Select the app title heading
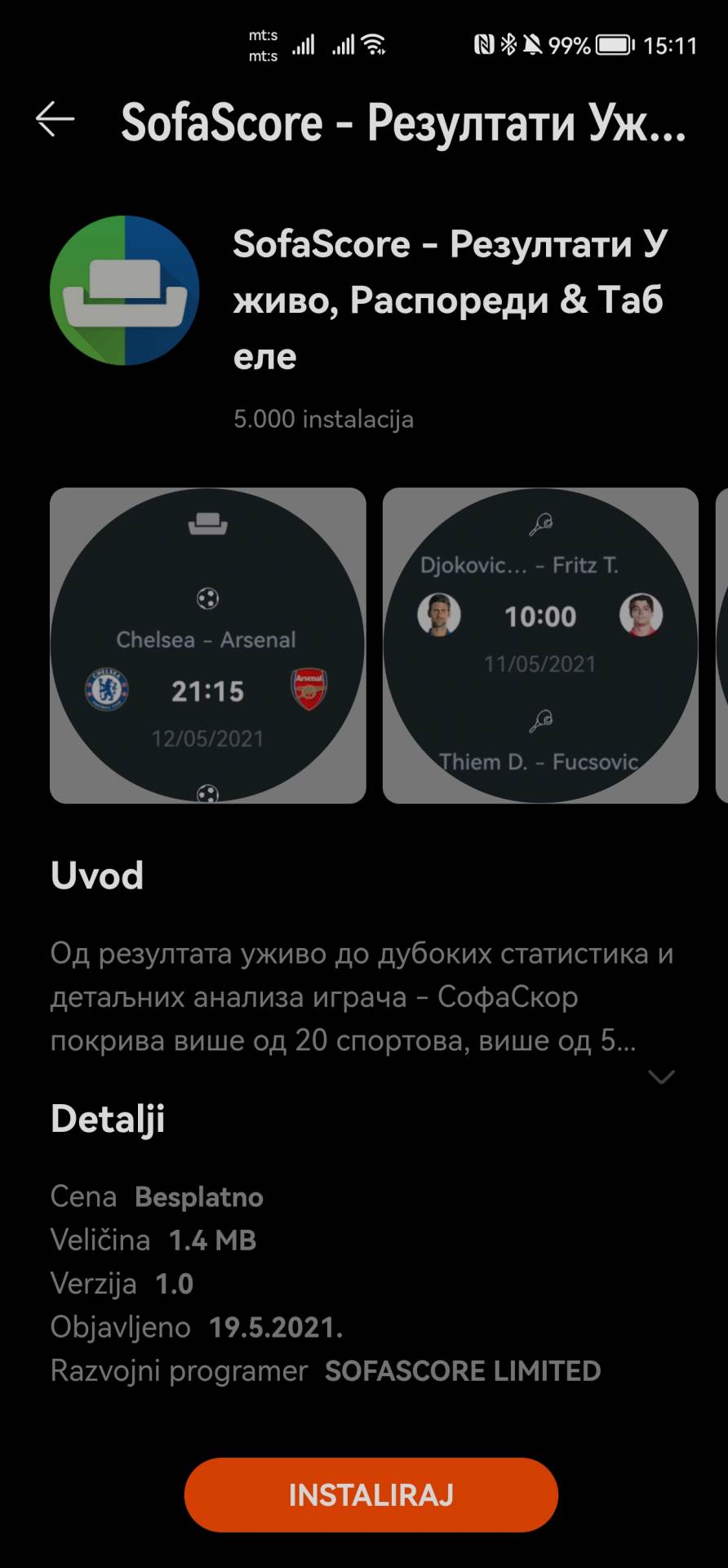The height and width of the screenshot is (1568, 728). click(449, 300)
